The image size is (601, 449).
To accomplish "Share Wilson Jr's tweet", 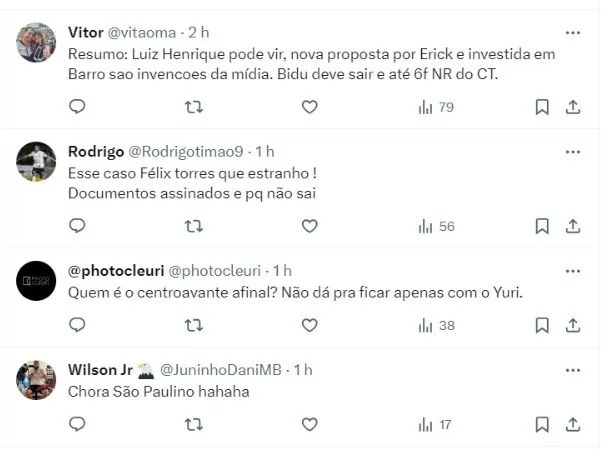I will pos(572,425).
